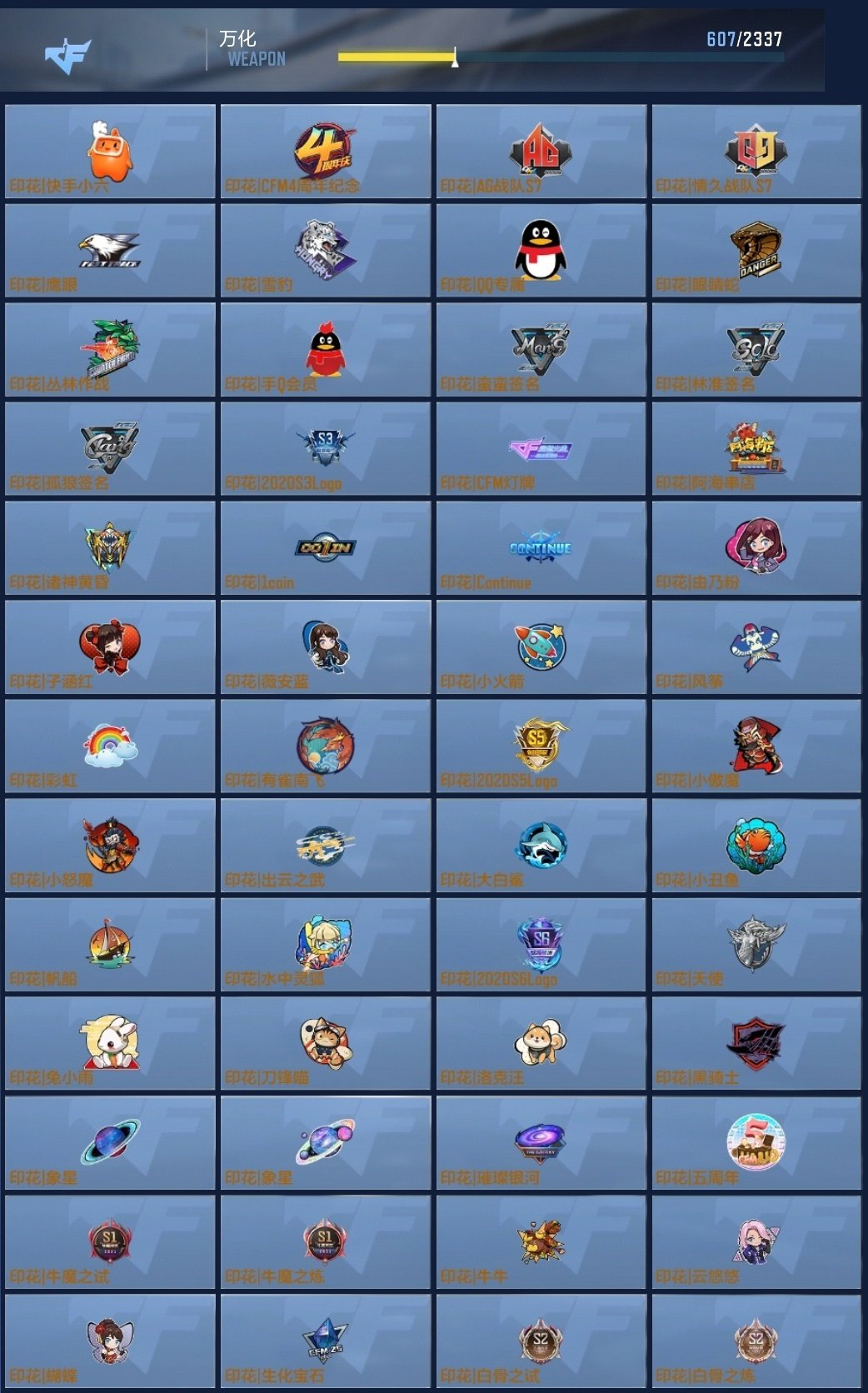Screen dimensions: 868x1393
Task: Choose the 雪豹 sticker tile
Action: [x=326, y=251]
